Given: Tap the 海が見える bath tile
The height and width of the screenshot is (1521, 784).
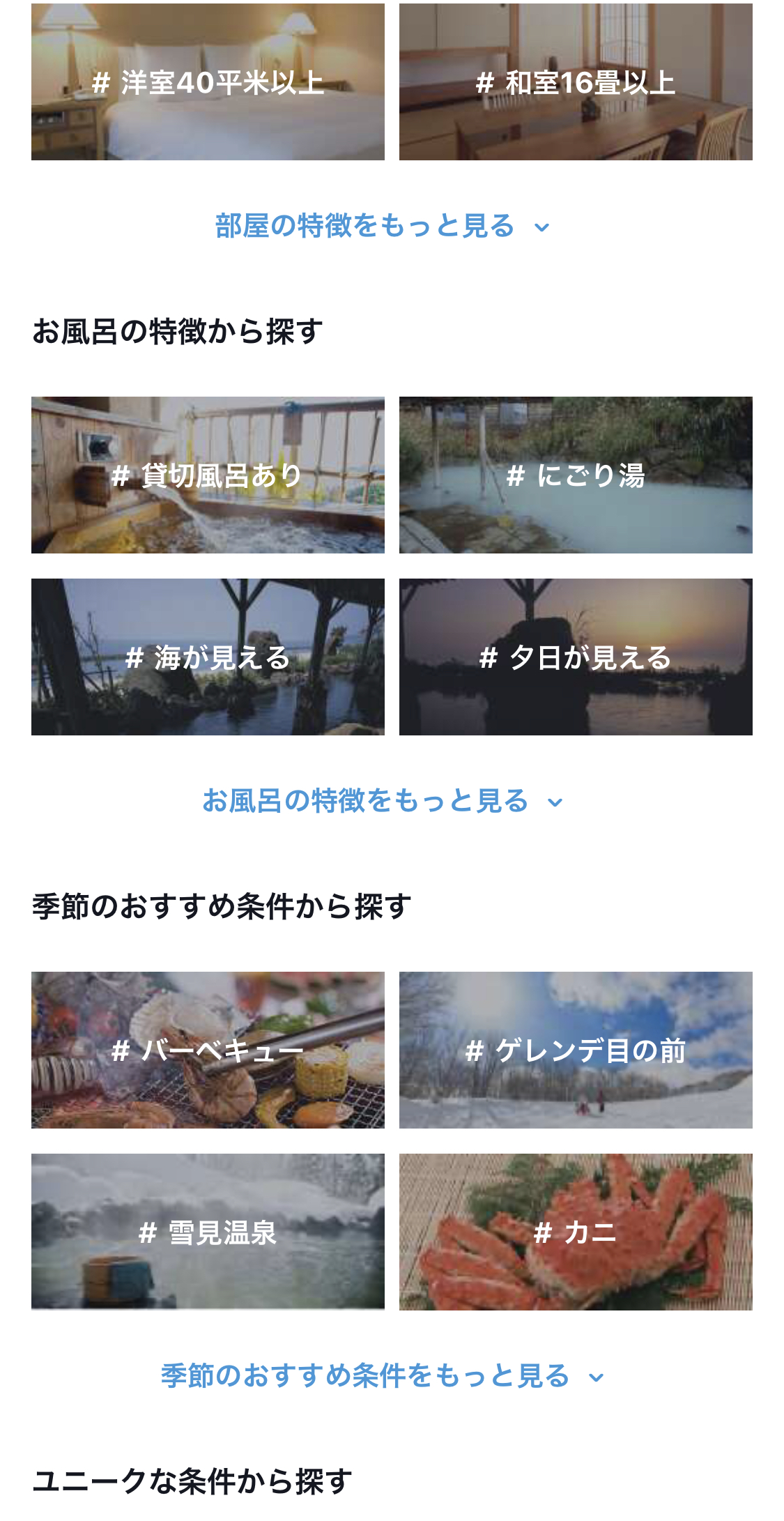Looking at the screenshot, I should 208,657.
